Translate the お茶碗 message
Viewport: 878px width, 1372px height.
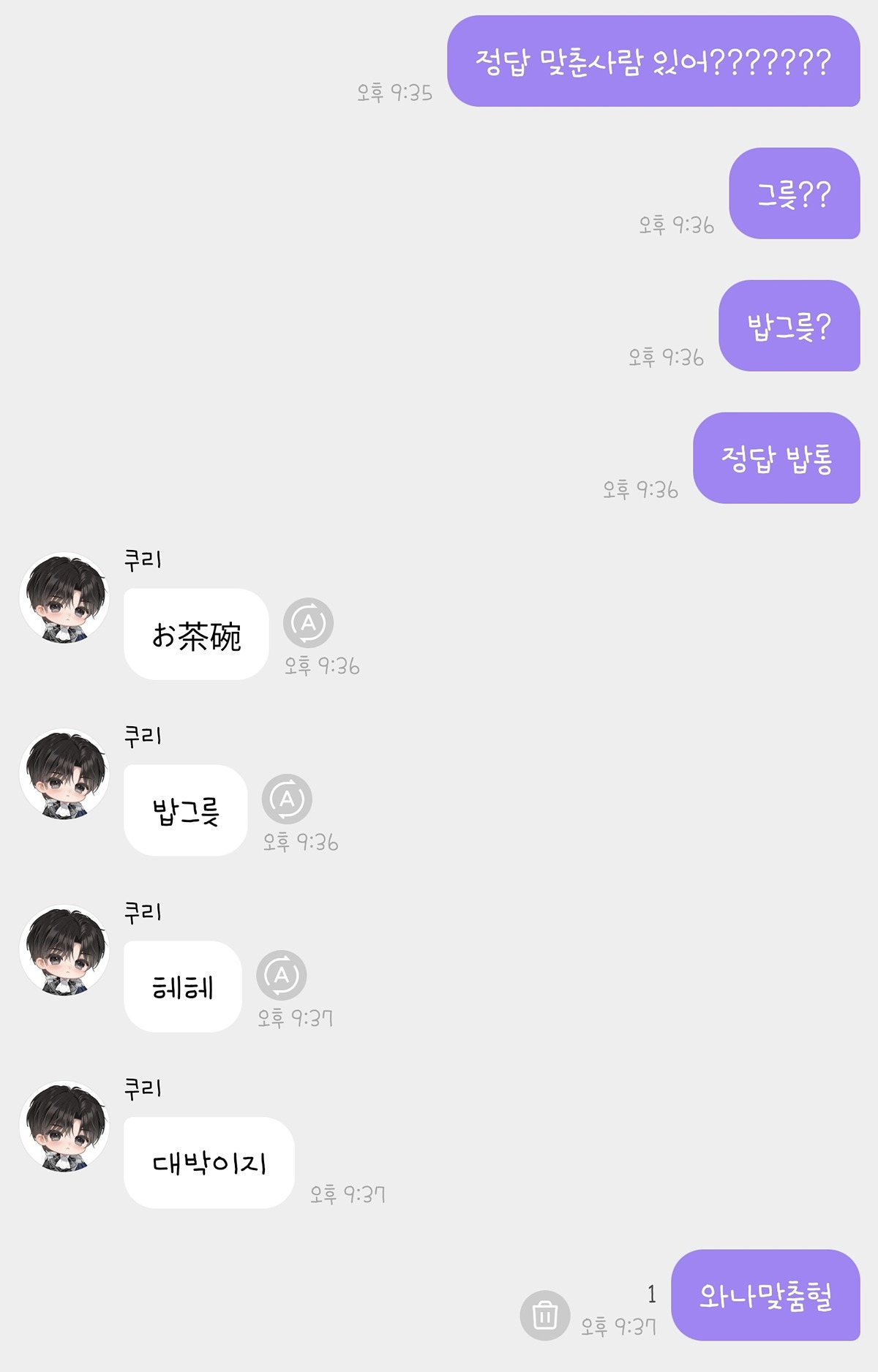coord(308,623)
